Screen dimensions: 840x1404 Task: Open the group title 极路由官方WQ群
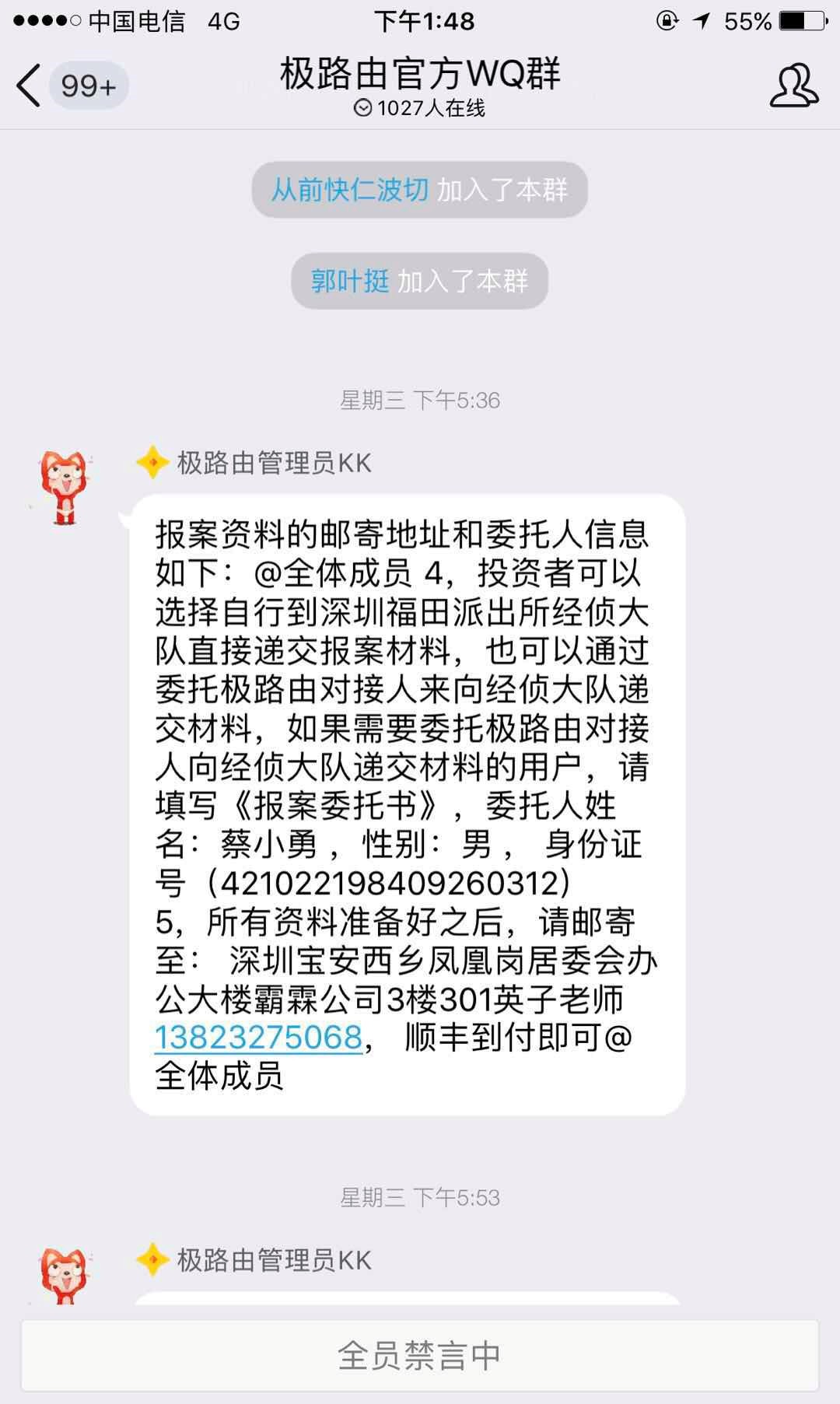coord(420,75)
